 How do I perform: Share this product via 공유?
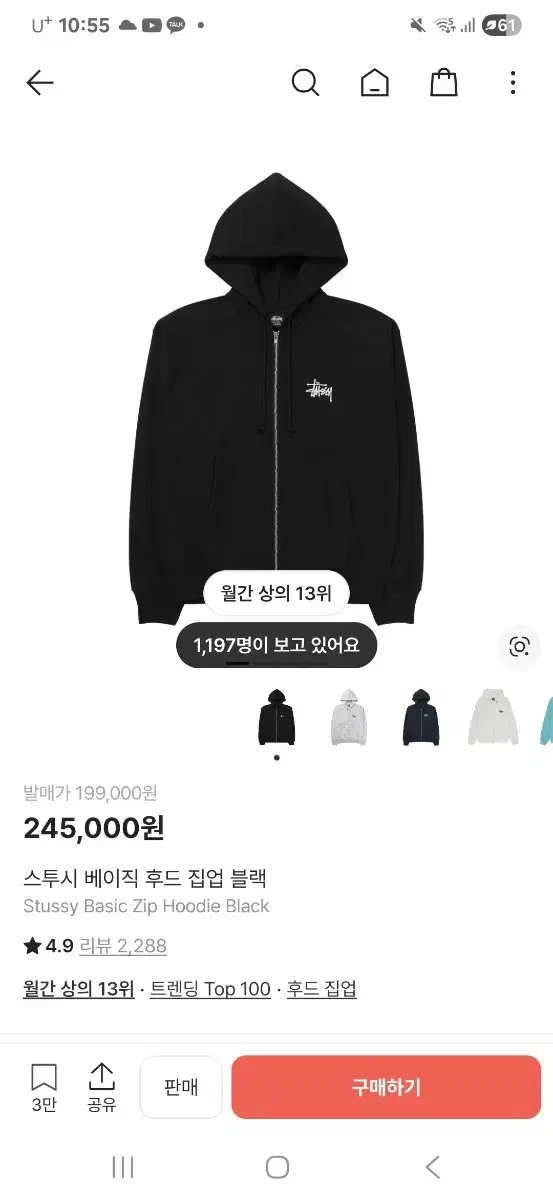click(x=102, y=1088)
